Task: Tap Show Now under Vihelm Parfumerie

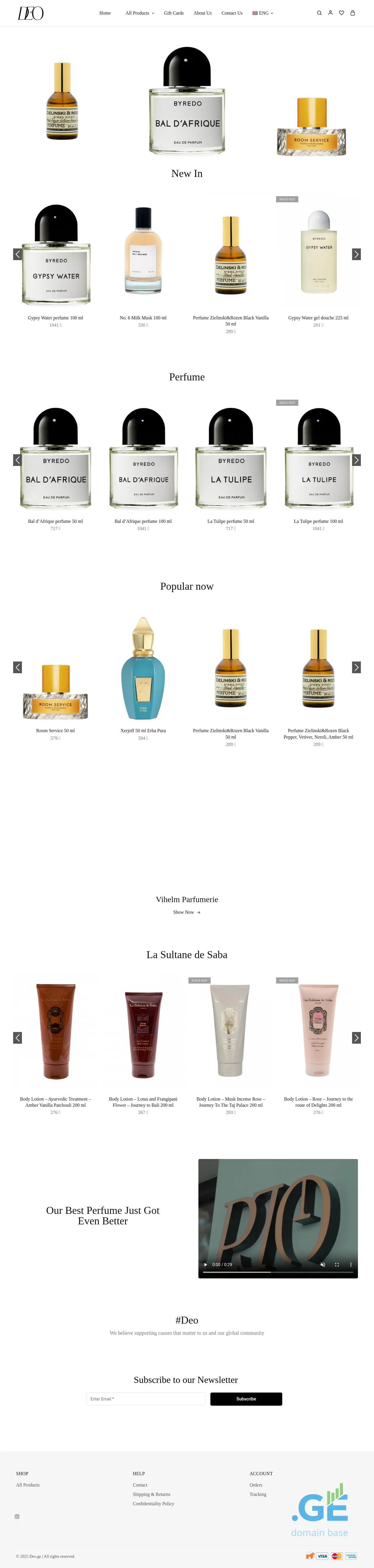Action: point(186,912)
